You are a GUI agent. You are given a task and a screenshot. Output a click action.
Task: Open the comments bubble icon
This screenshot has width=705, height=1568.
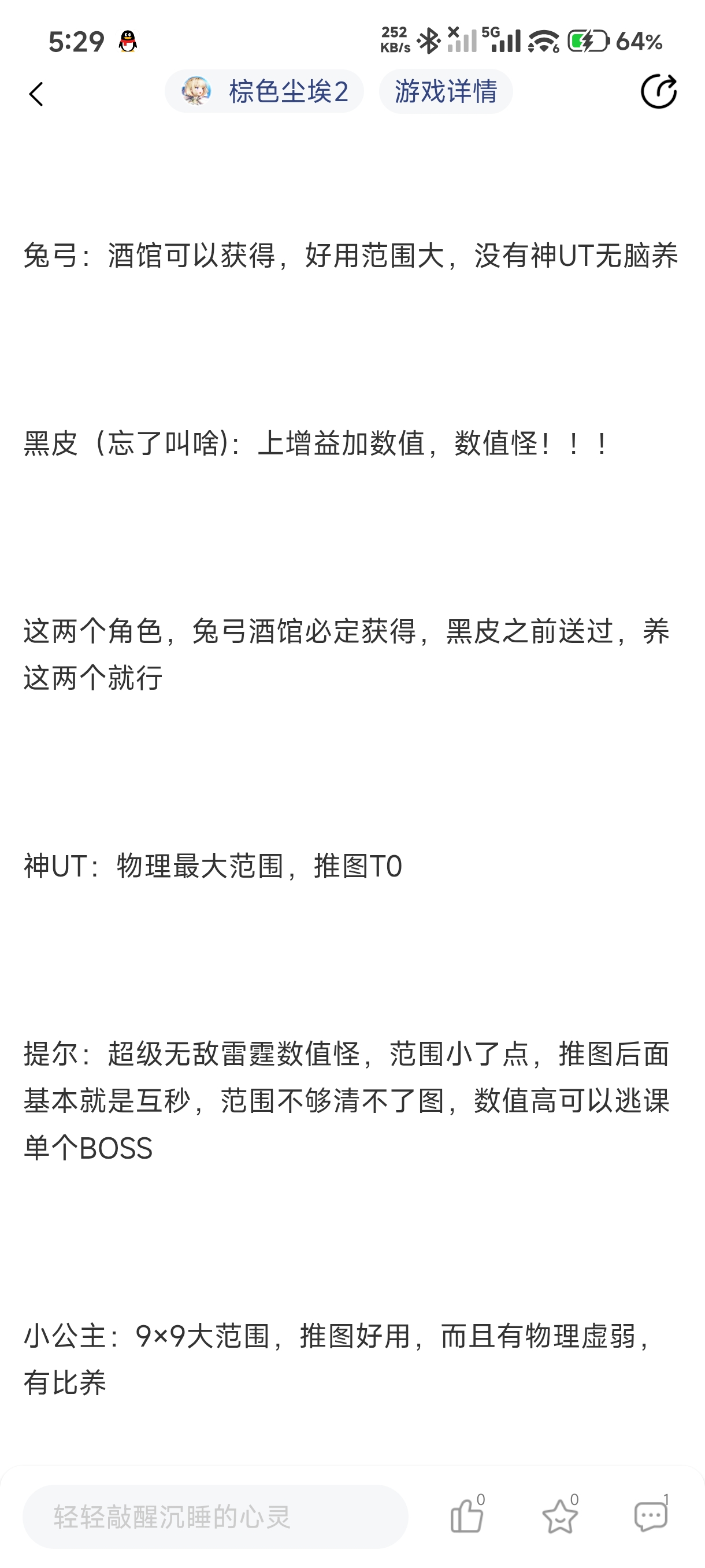coord(651,1515)
